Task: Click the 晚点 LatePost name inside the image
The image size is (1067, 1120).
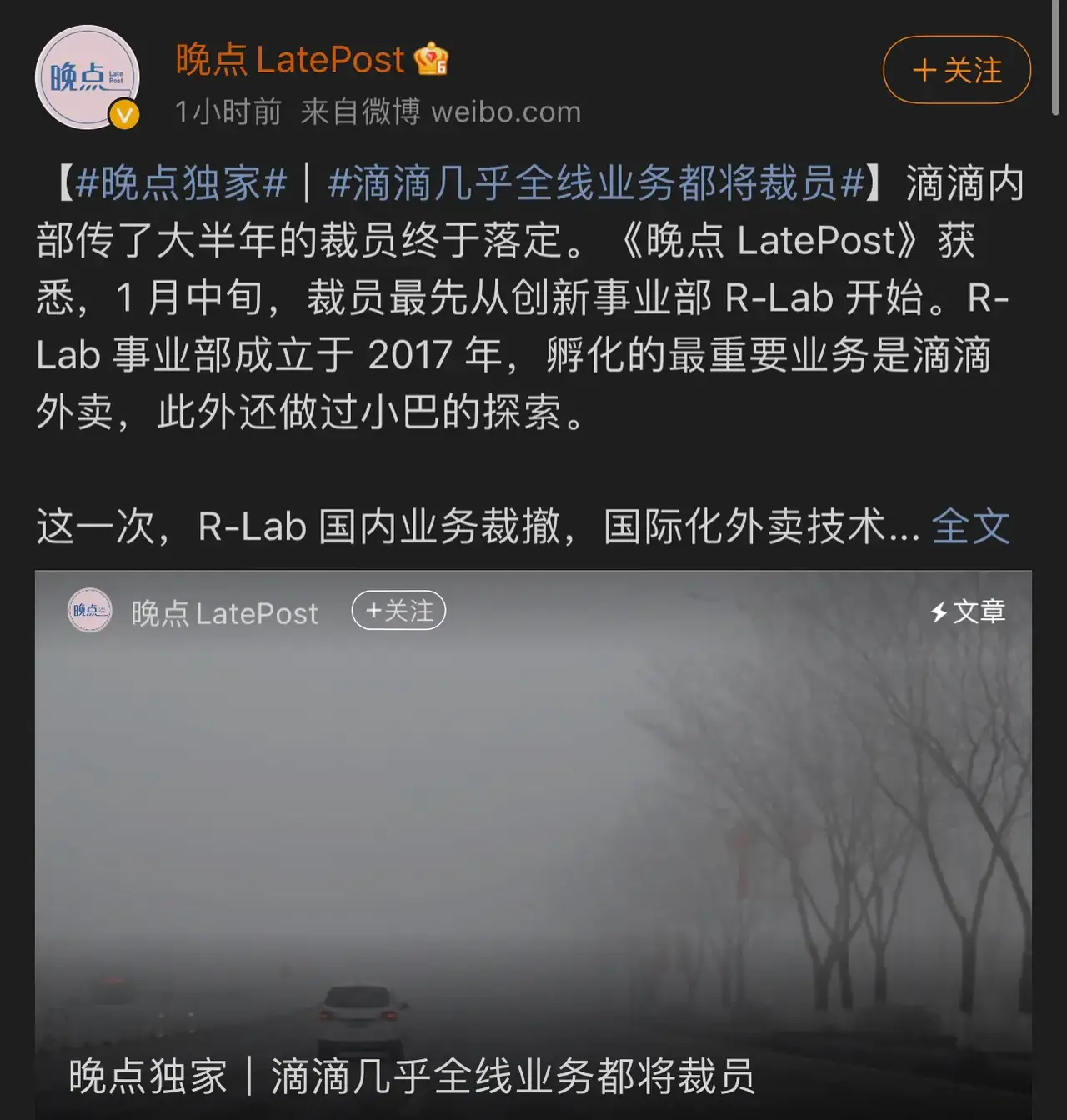Action: (223, 612)
